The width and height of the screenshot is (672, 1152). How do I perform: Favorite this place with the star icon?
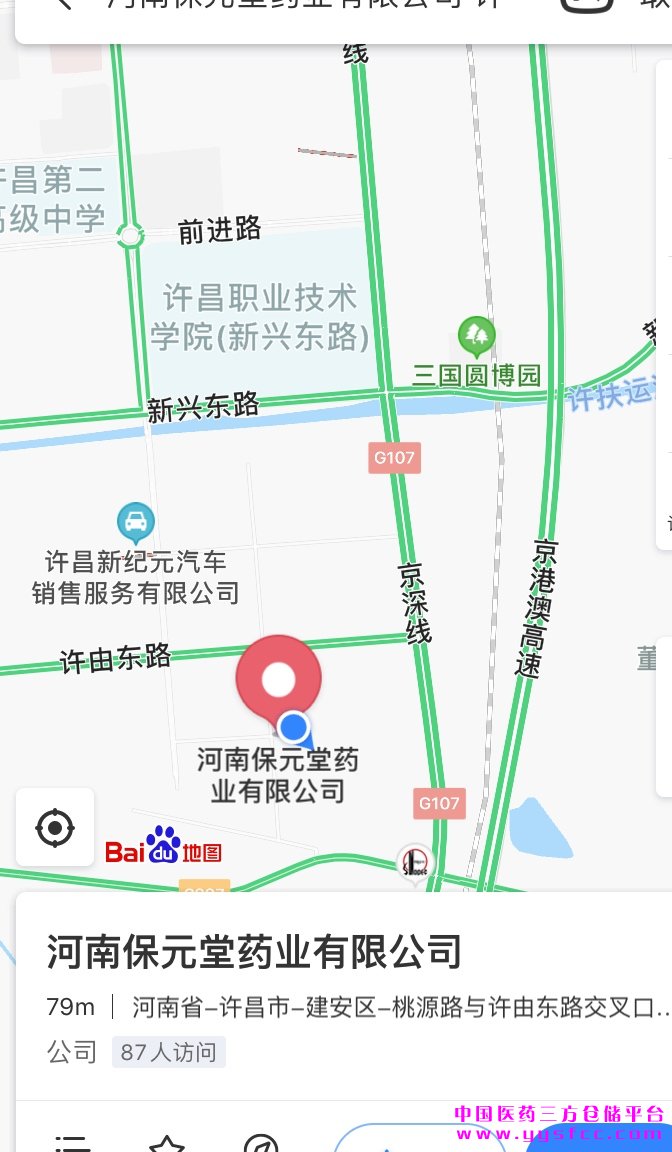pyautogui.click(x=167, y=1142)
